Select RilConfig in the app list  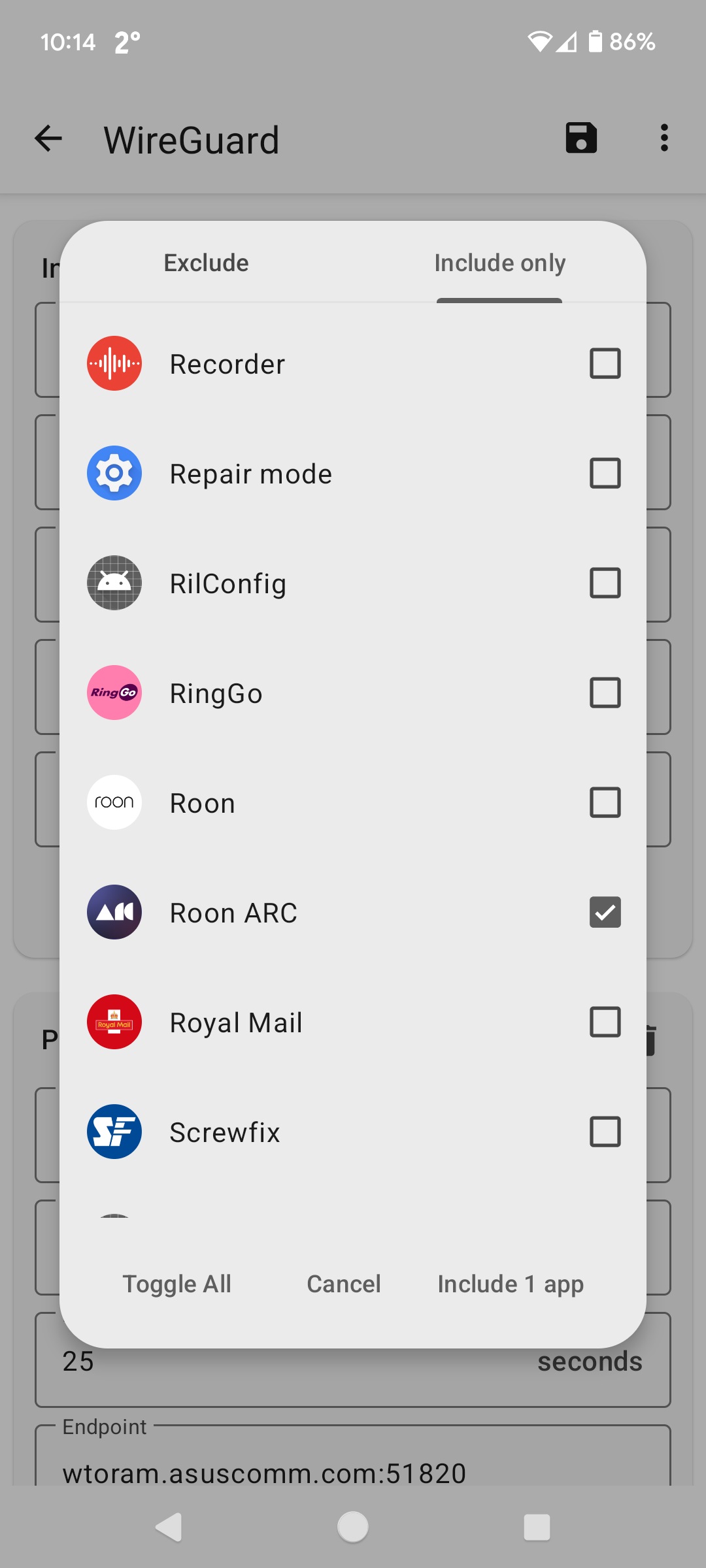(353, 583)
